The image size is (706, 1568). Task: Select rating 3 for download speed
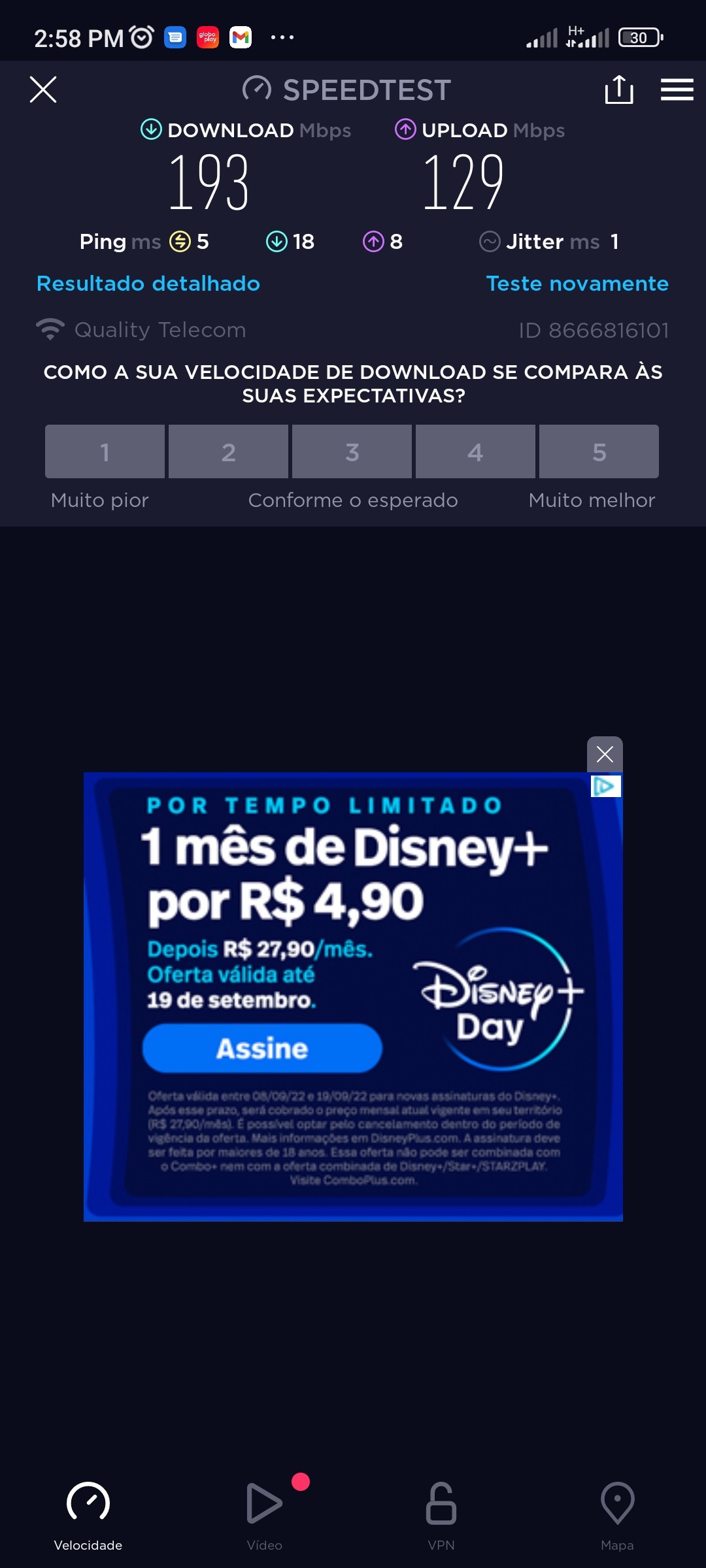(x=352, y=451)
